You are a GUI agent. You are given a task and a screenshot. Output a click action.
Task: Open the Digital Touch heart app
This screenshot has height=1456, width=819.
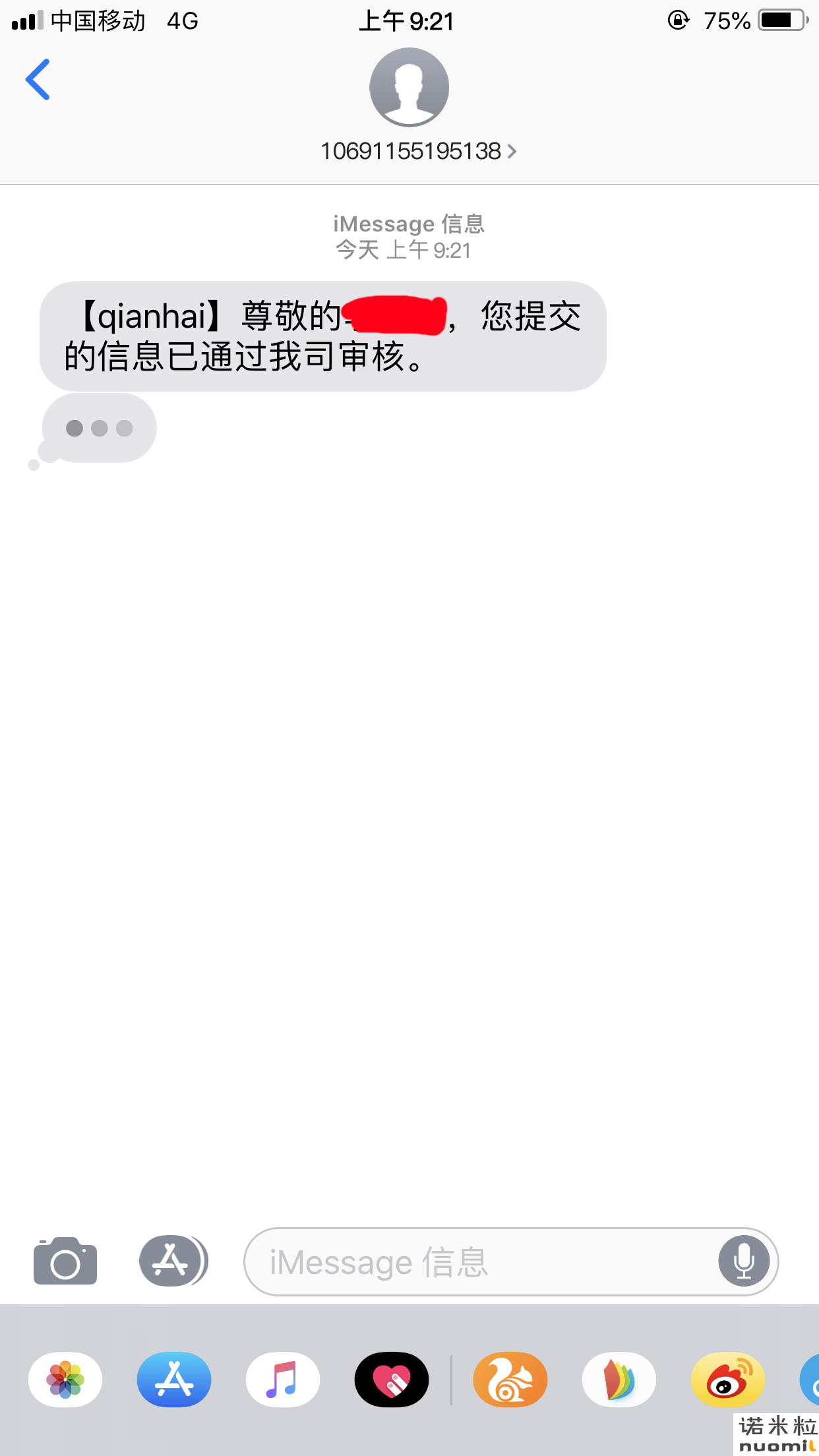point(392,1380)
